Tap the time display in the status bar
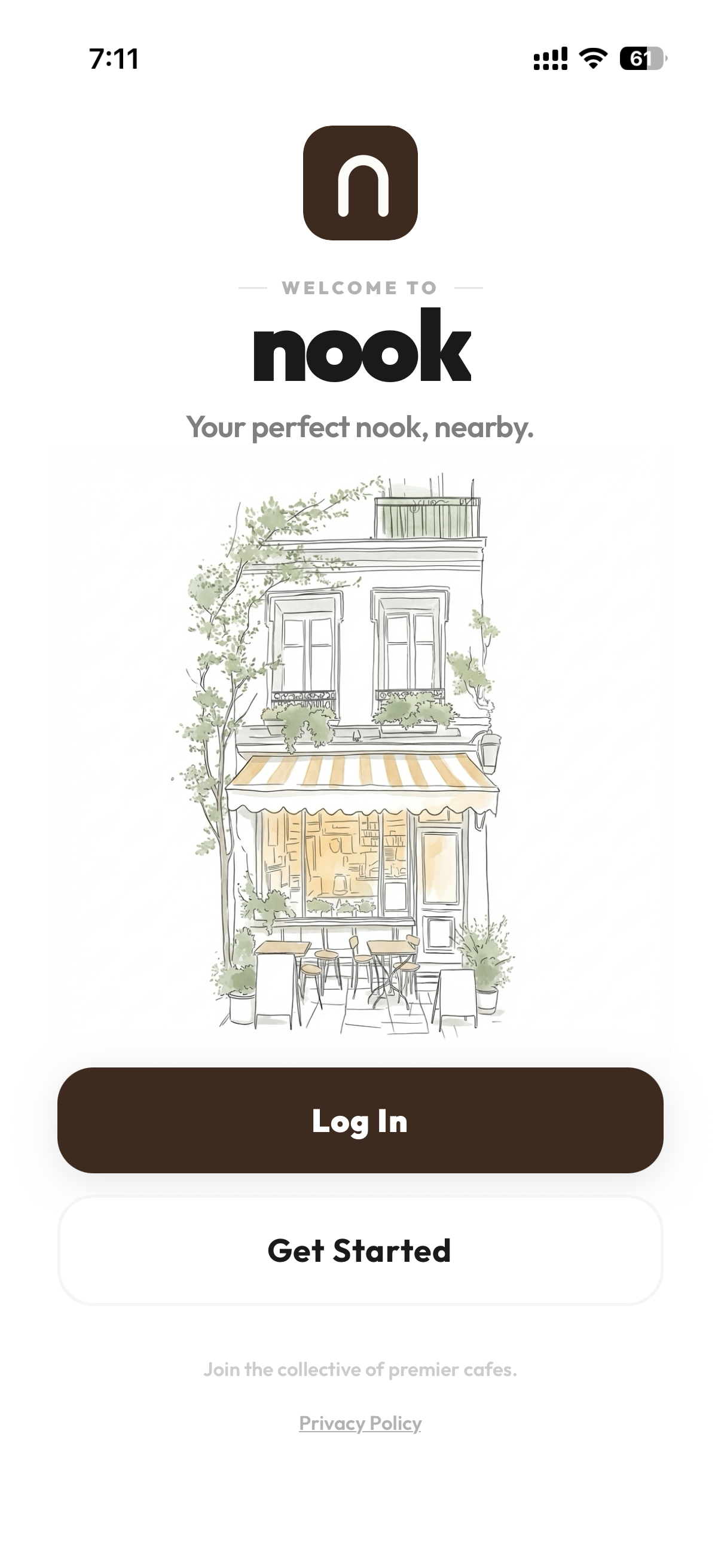 point(114,58)
